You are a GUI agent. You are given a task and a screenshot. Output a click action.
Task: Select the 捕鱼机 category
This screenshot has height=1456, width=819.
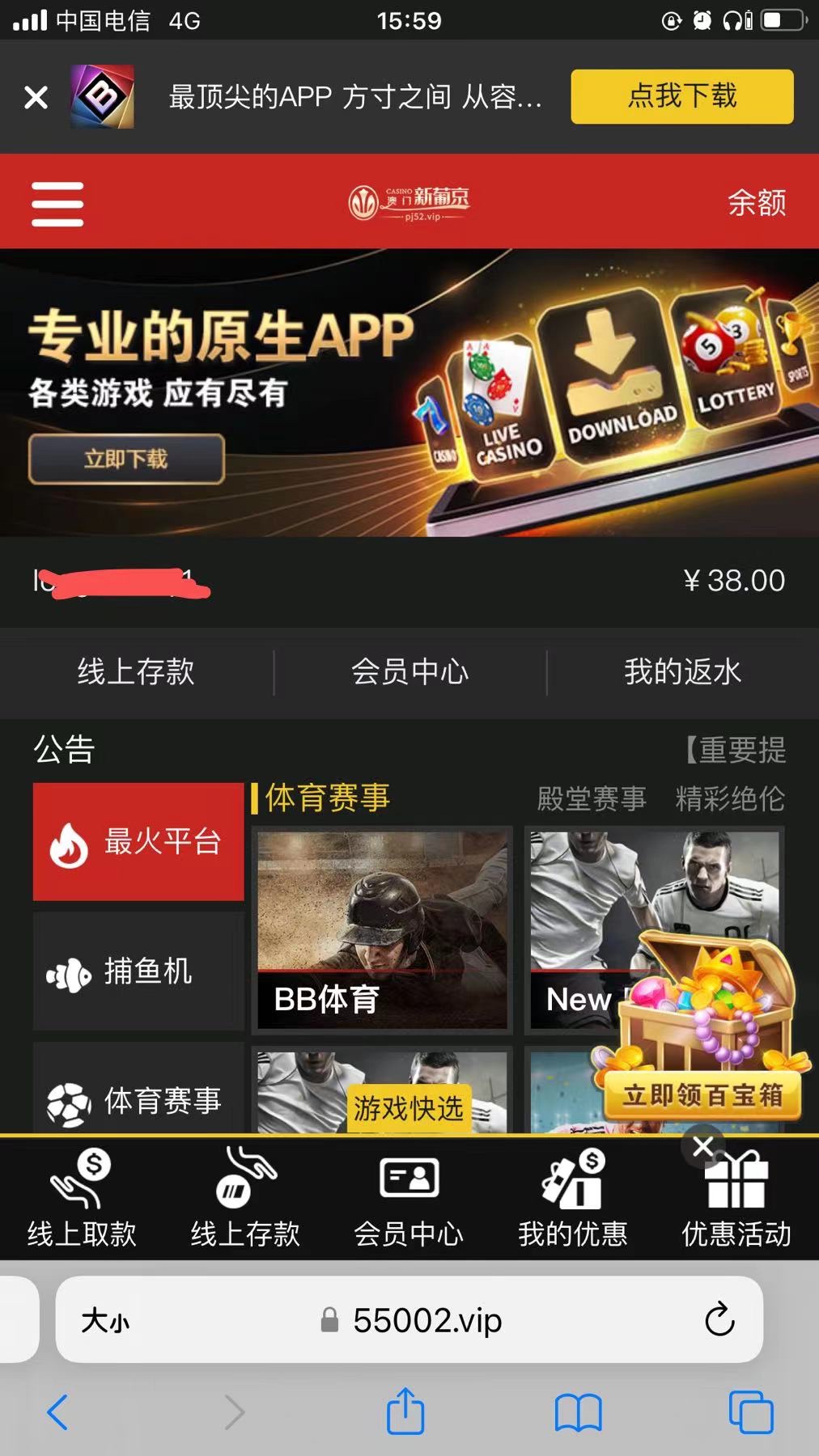pos(138,971)
